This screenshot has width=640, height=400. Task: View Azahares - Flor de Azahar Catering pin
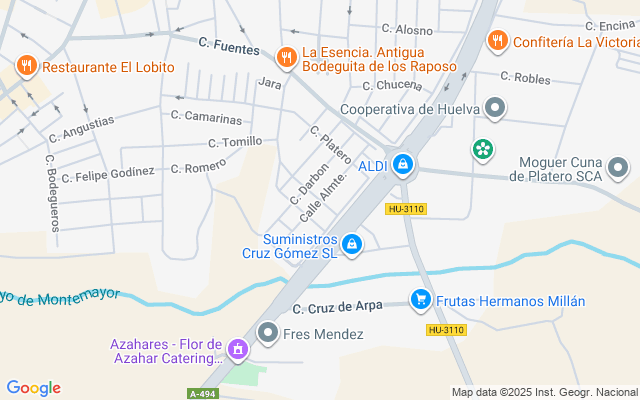point(238,350)
